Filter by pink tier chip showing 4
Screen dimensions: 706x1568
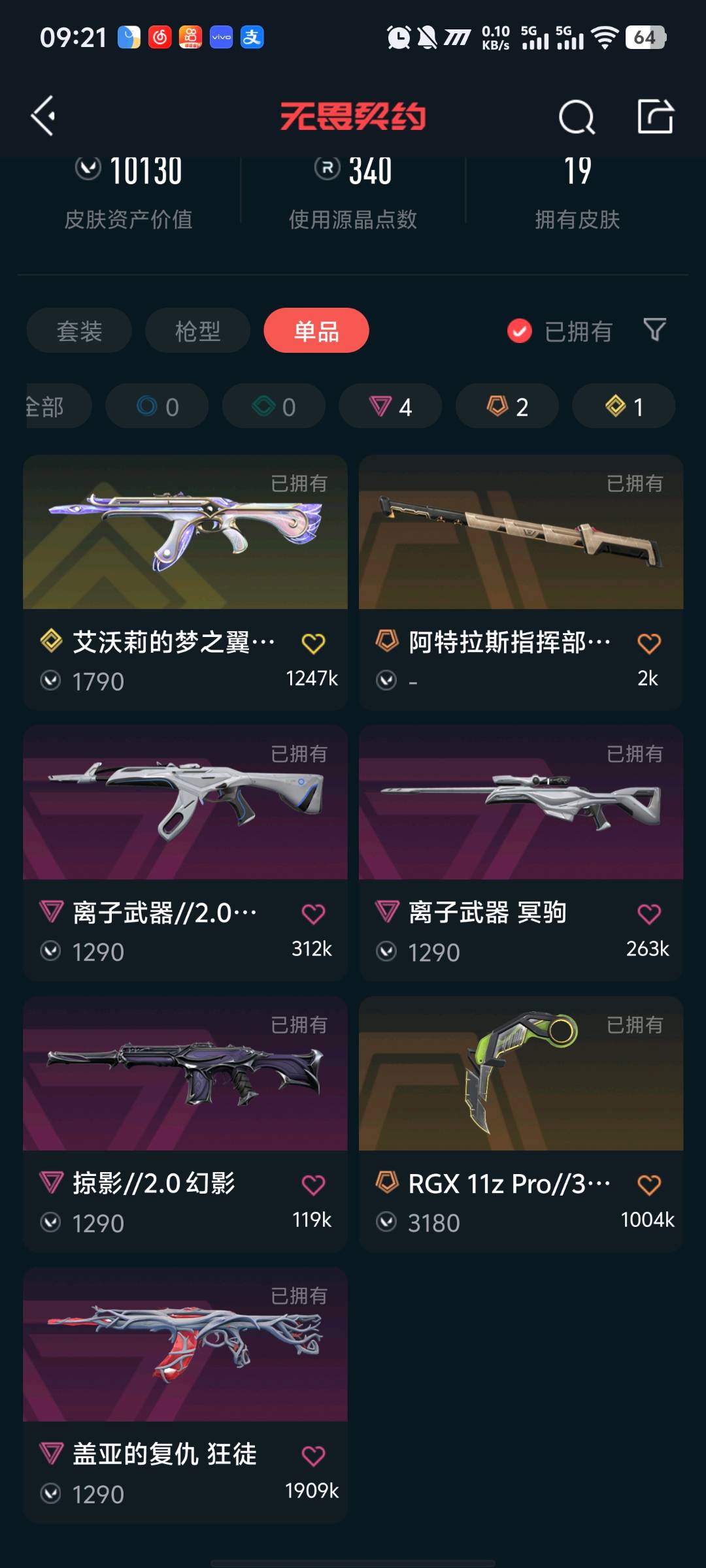[390, 406]
